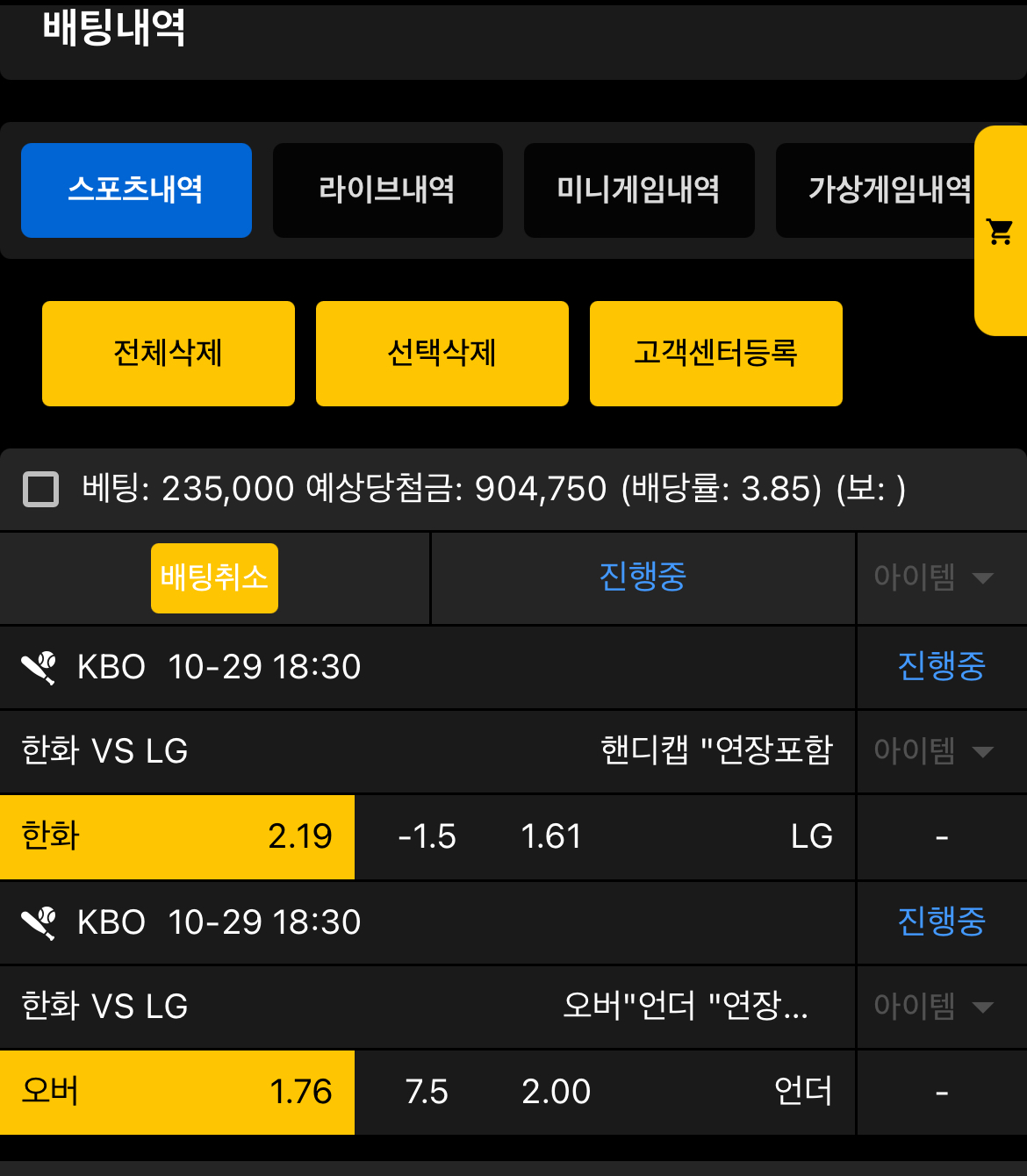Click 고객센터등록 to register with customer center

click(x=715, y=353)
